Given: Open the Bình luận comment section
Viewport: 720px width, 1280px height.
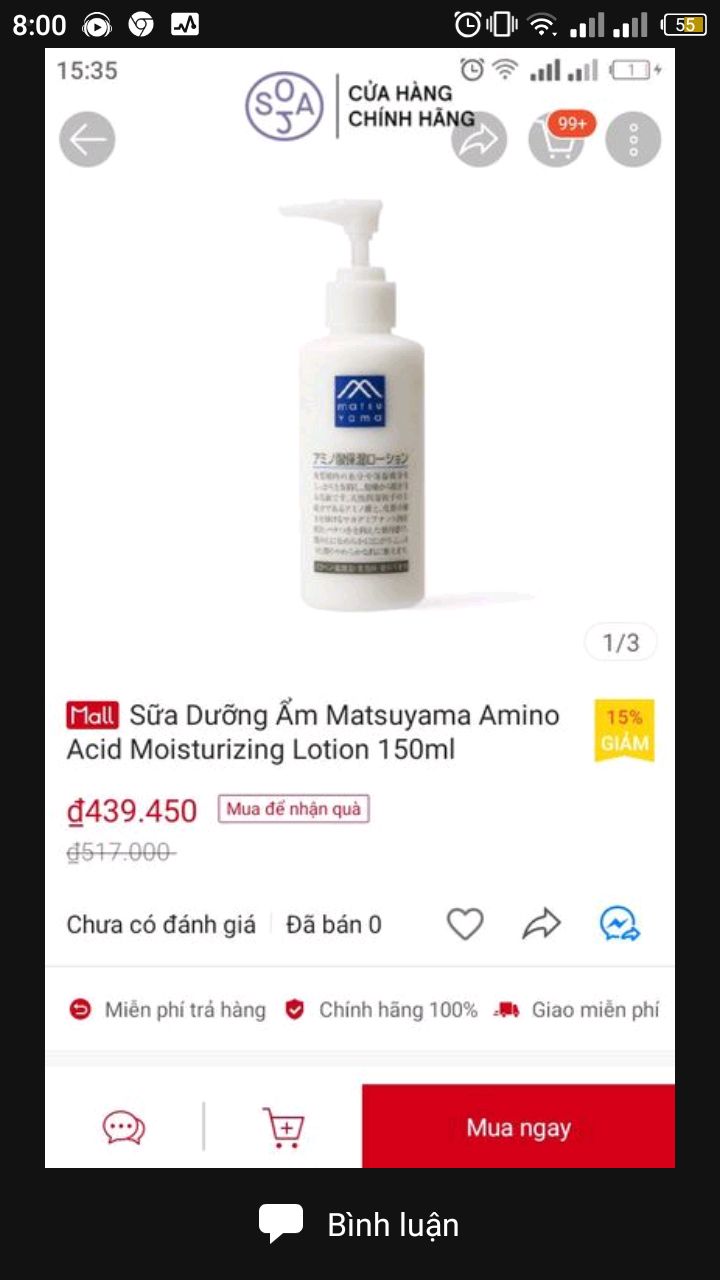Looking at the screenshot, I should [359, 1224].
